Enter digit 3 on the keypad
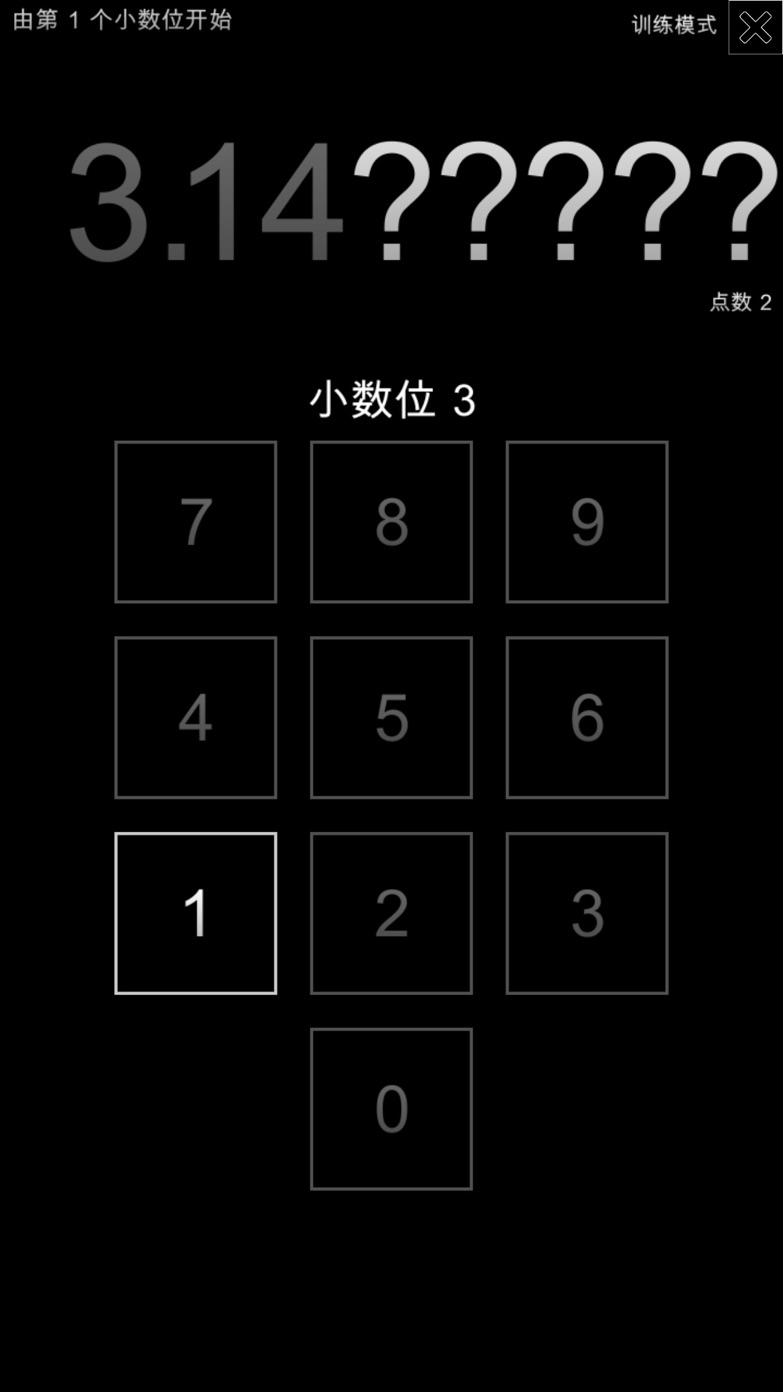 [x=587, y=913]
